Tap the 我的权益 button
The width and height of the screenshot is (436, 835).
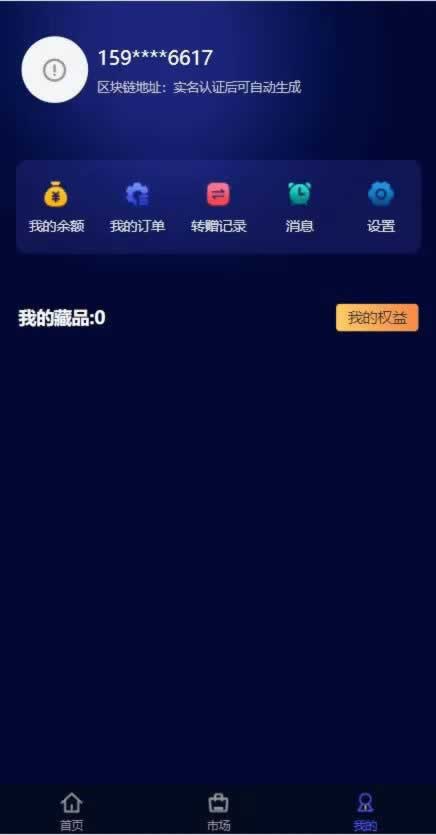point(377,318)
